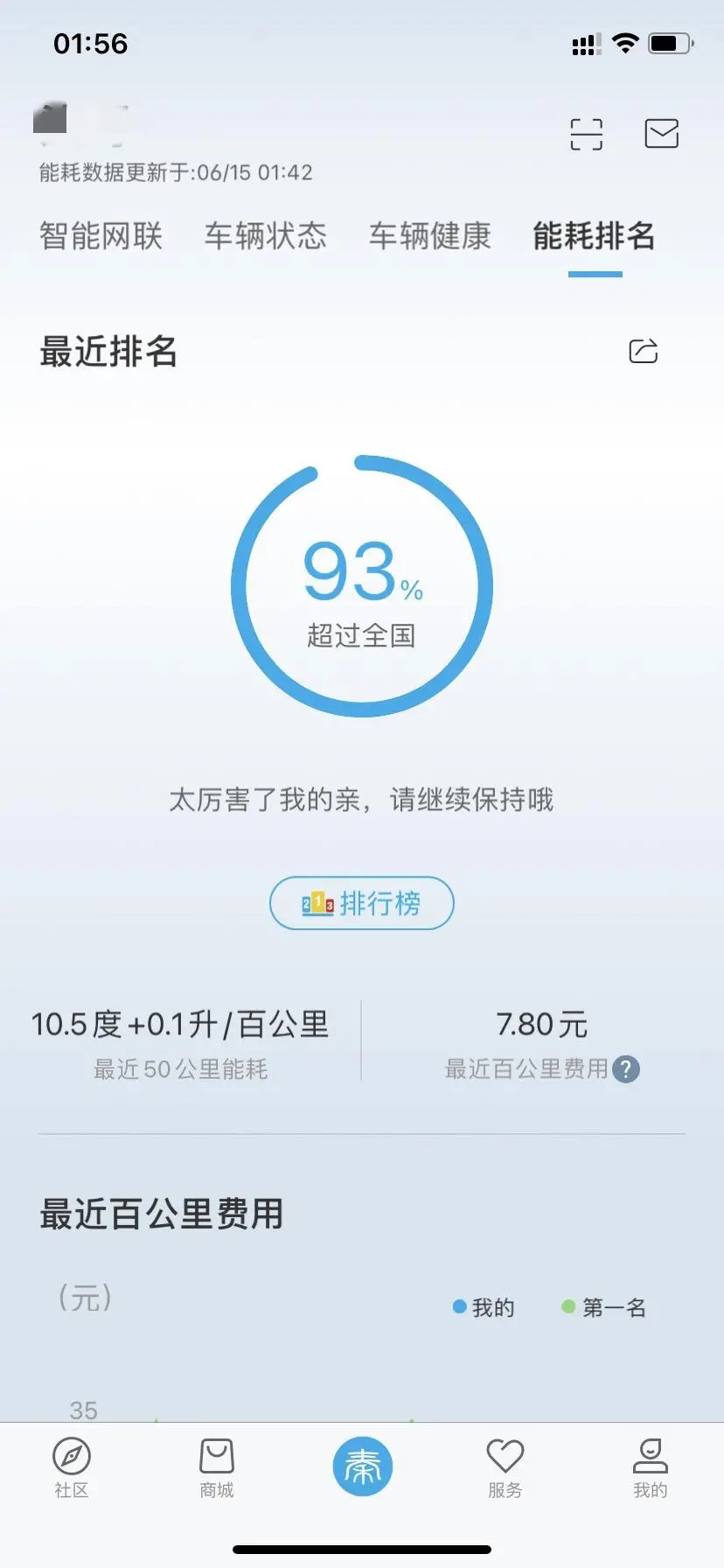Select the 能耗排名 tab
Image resolution: width=724 pixels, height=1568 pixels.
point(594,235)
